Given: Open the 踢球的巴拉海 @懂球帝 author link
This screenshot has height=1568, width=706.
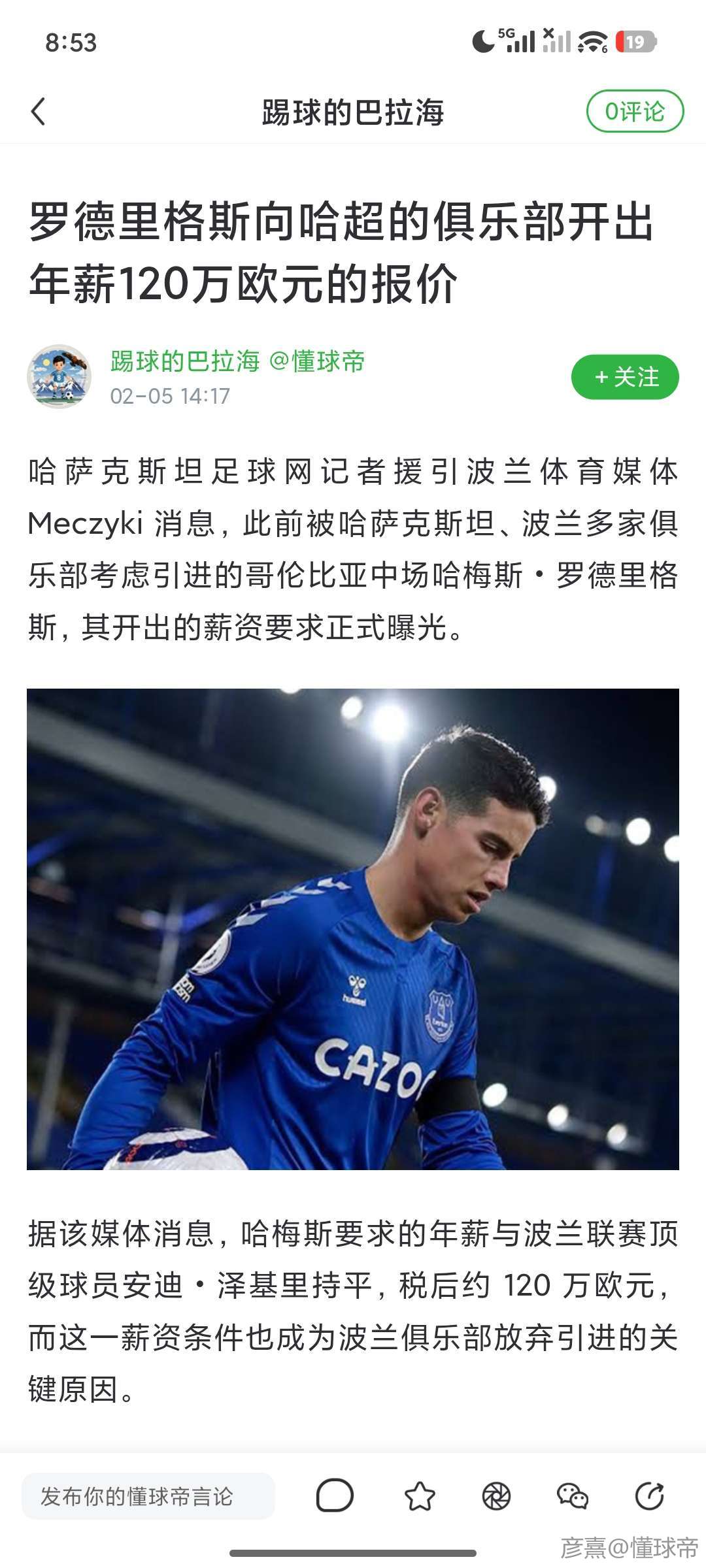Looking at the screenshot, I should [237, 361].
